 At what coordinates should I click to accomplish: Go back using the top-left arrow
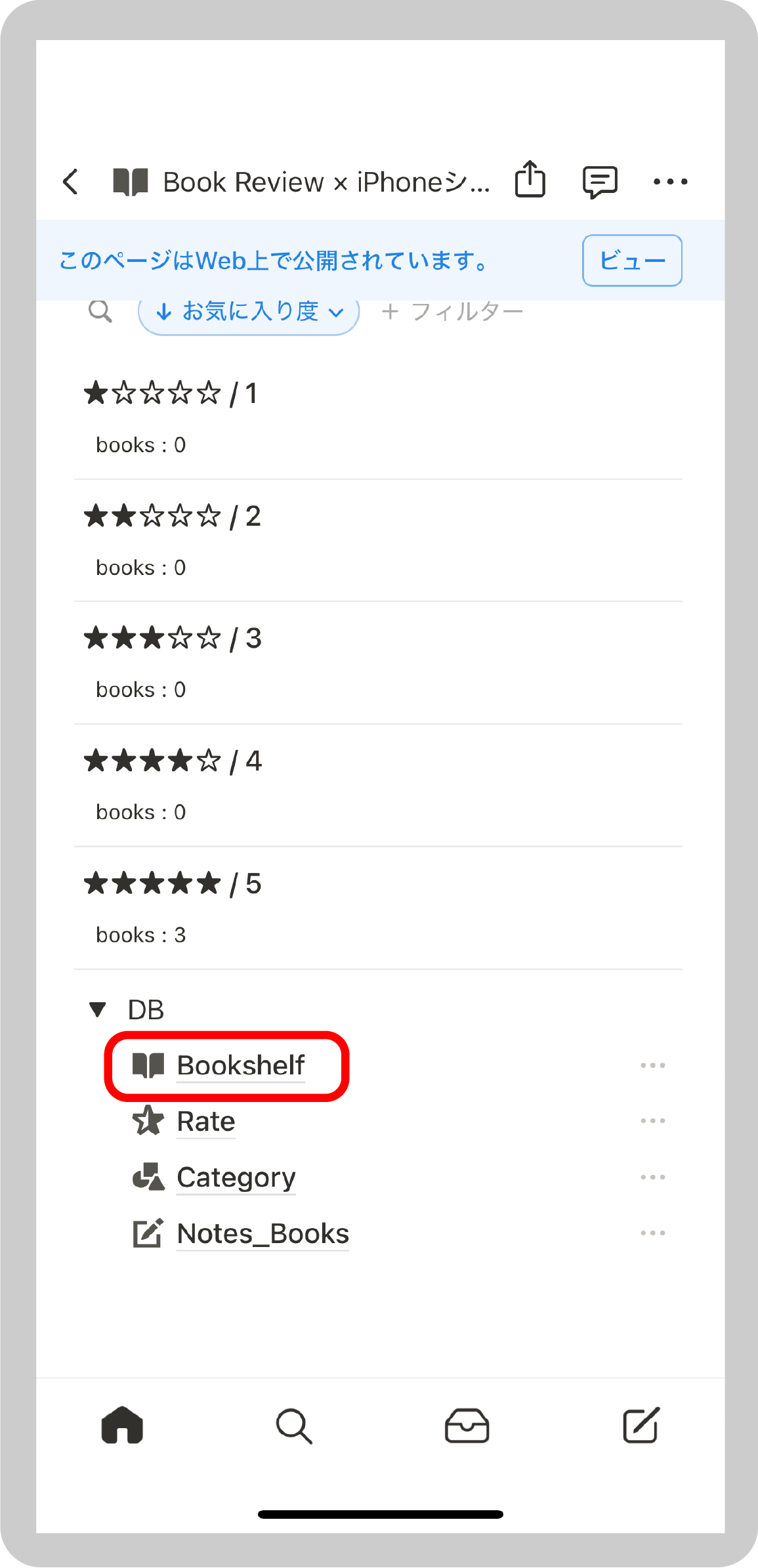tap(71, 182)
